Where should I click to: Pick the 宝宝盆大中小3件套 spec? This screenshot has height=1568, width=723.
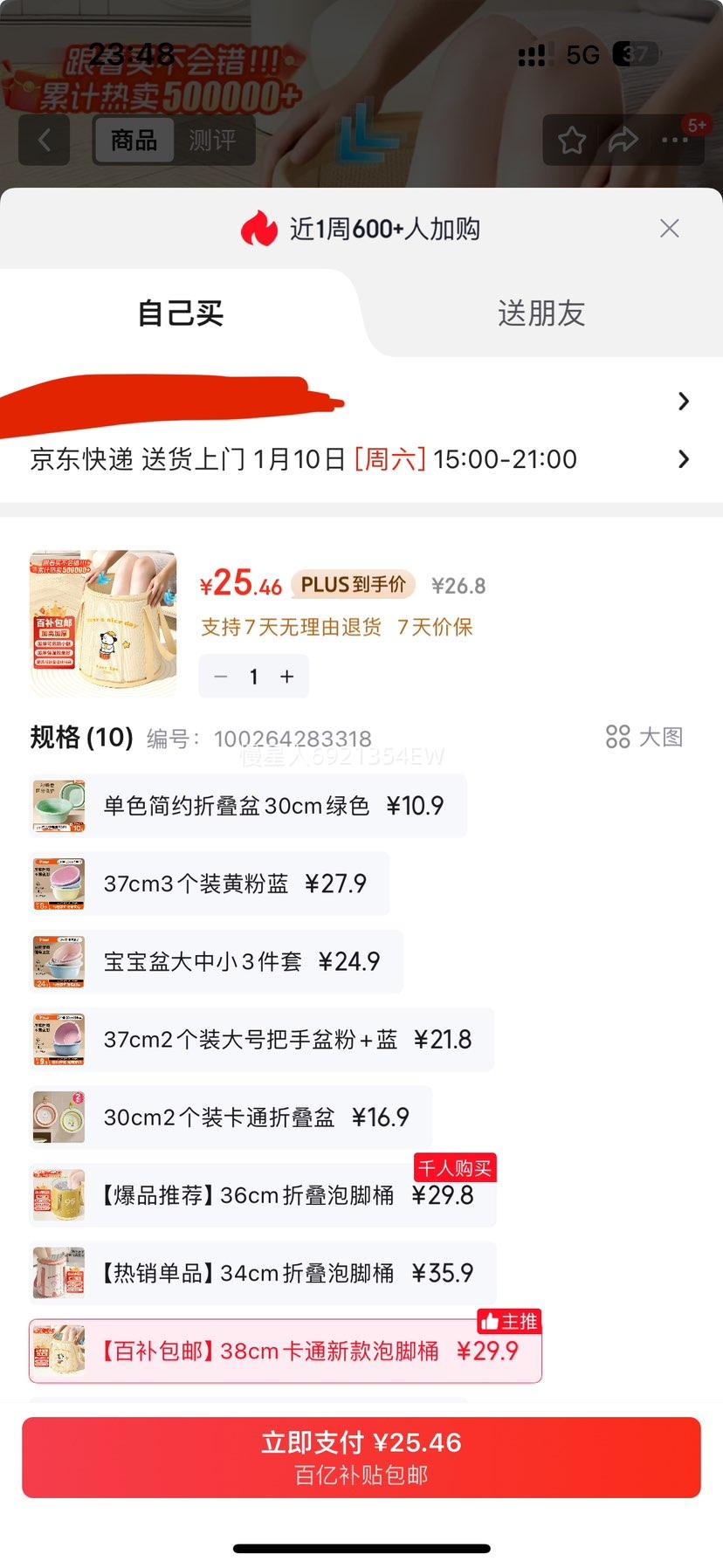pos(217,961)
